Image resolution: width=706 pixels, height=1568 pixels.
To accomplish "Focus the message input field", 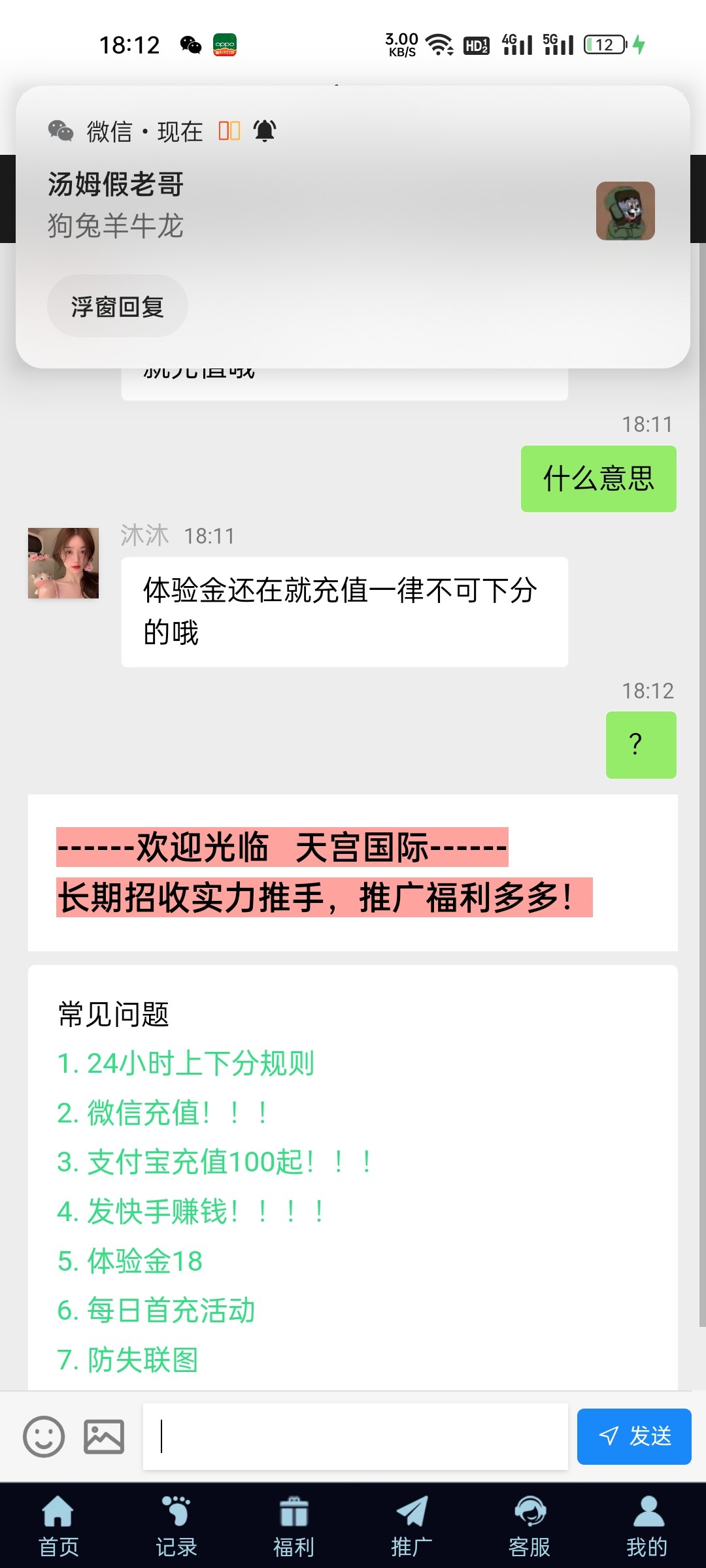I will [x=356, y=1437].
